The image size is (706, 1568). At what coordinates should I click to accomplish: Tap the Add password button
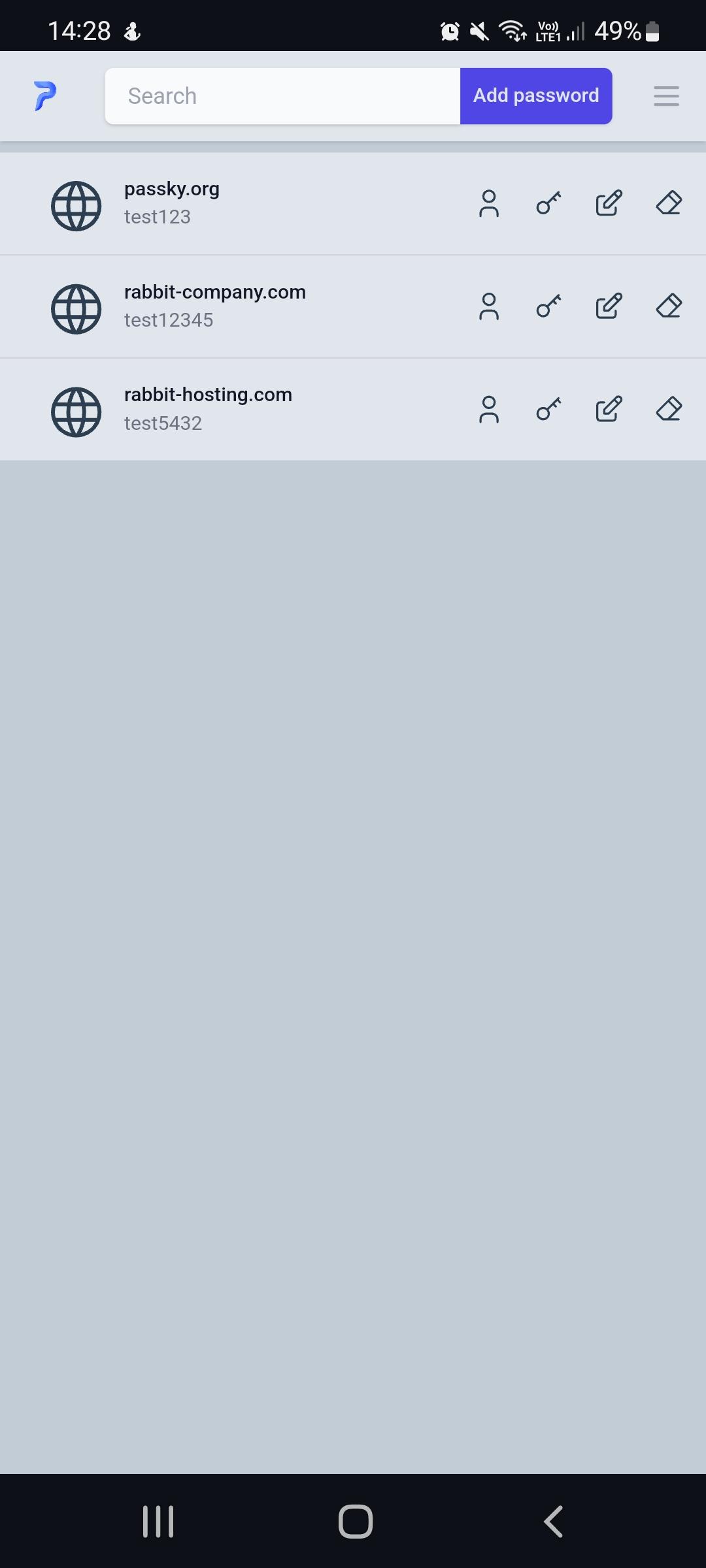pyautogui.click(x=536, y=96)
